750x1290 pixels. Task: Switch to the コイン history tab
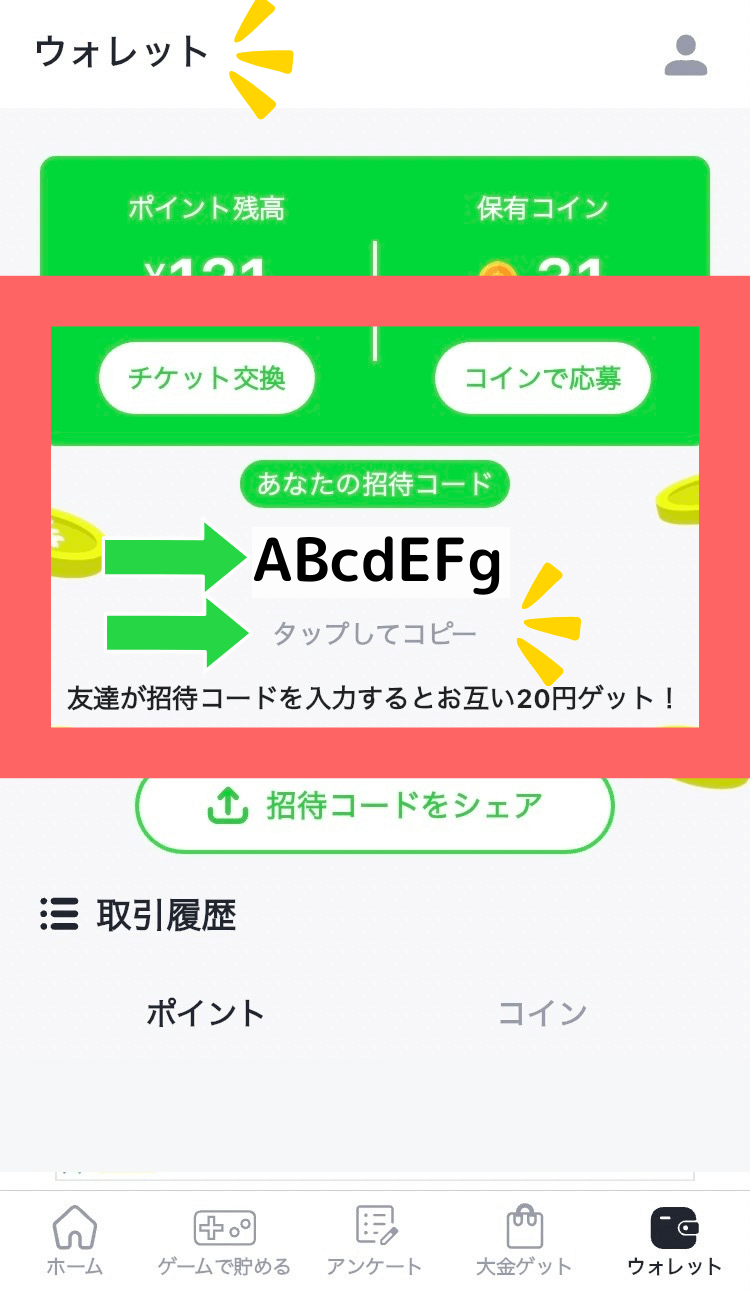(x=542, y=1013)
